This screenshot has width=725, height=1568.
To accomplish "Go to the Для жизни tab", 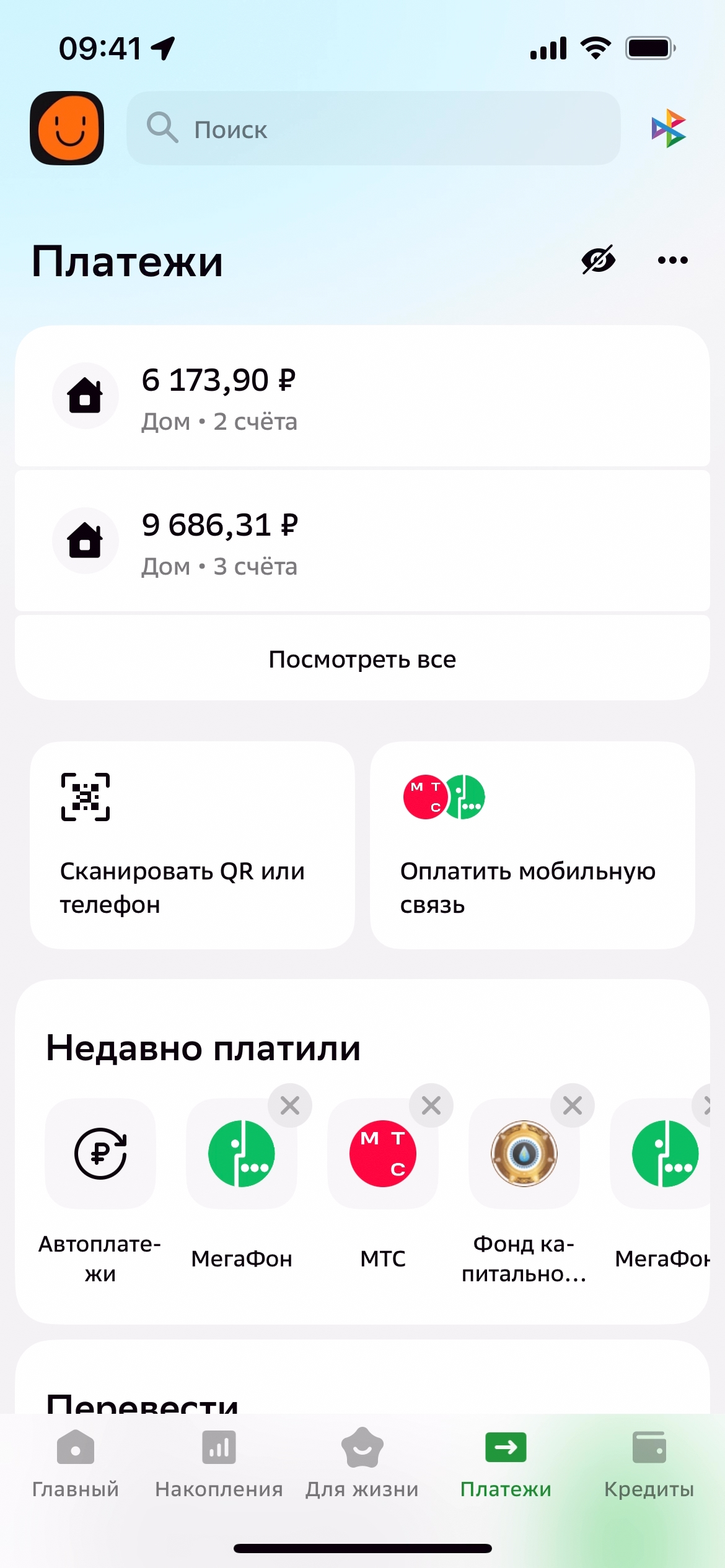I will pyautogui.click(x=362, y=1463).
